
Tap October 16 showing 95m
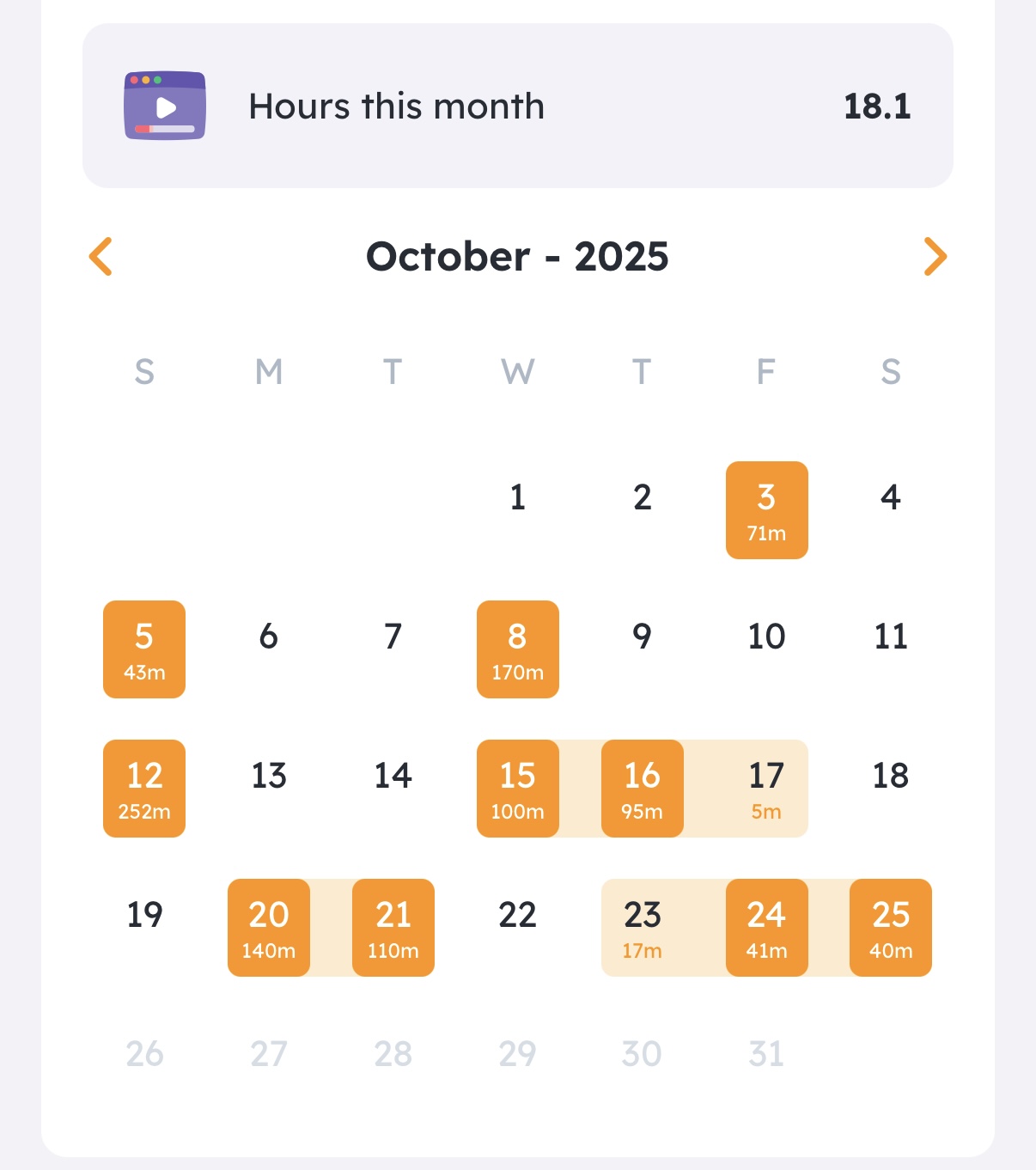point(642,789)
